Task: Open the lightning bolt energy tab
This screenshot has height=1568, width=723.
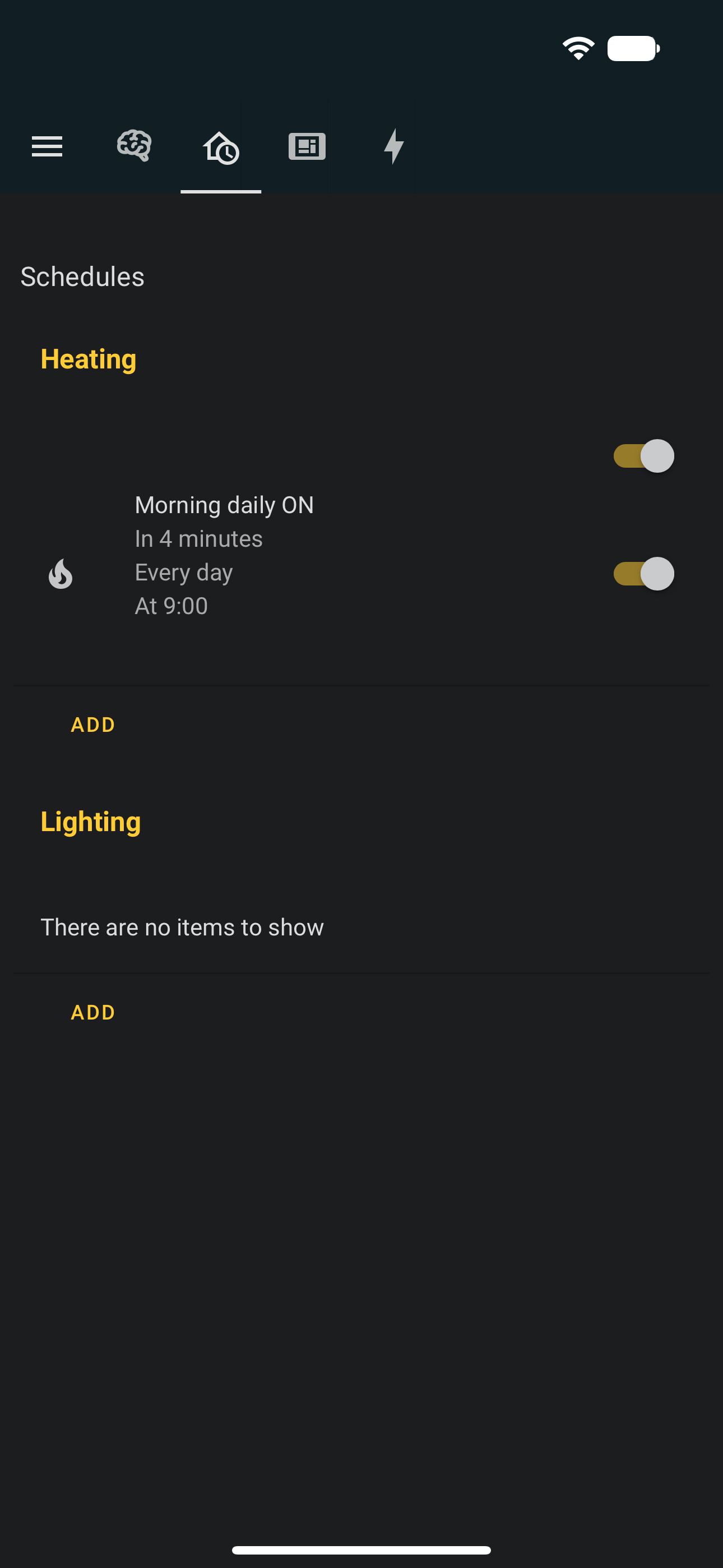Action: pyautogui.click(x=394, y=146)
